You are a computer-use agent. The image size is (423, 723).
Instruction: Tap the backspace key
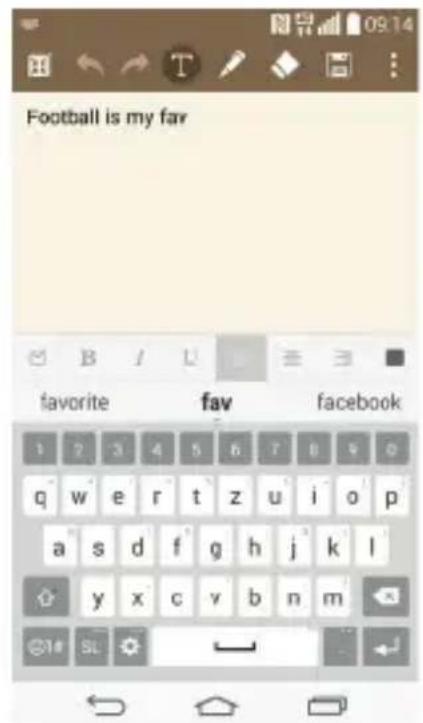point(386,597)
